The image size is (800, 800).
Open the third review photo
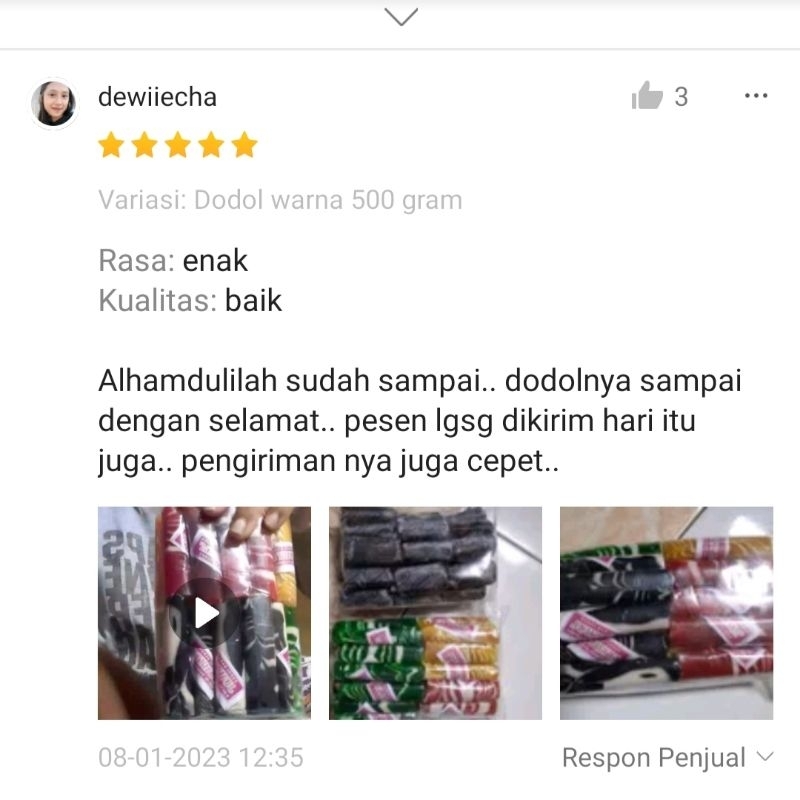(666, 612)
